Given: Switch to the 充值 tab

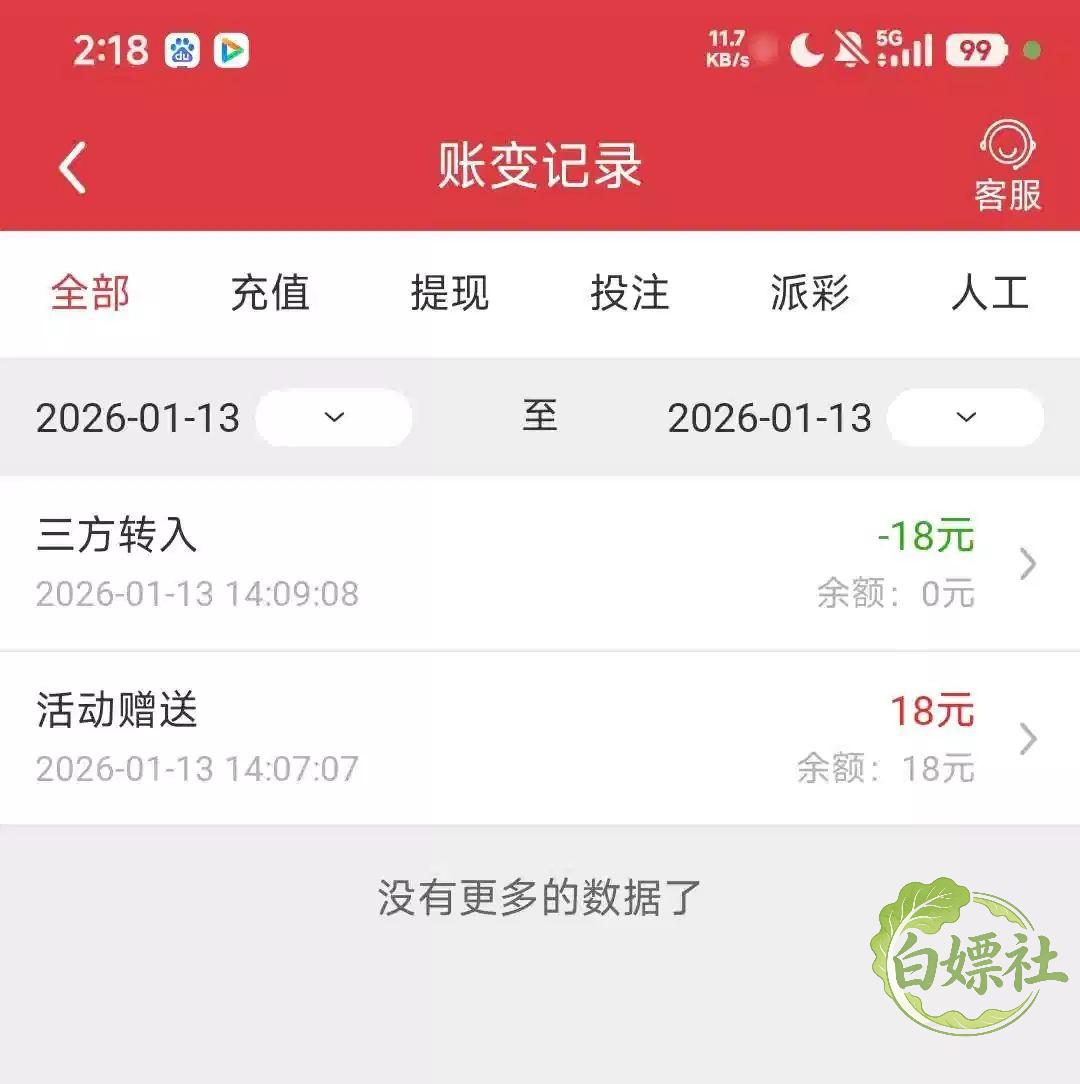Looking at the screenshot, I should [x=270, y=292].
